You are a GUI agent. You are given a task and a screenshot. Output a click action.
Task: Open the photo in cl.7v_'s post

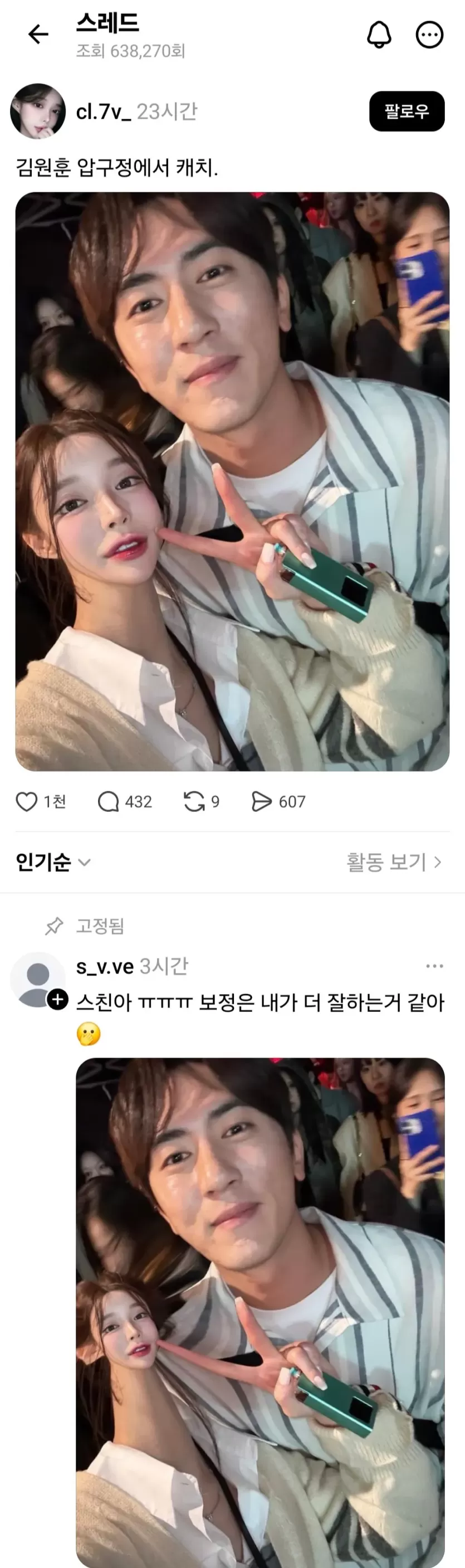pyautogui.click(x=232, y=481)
